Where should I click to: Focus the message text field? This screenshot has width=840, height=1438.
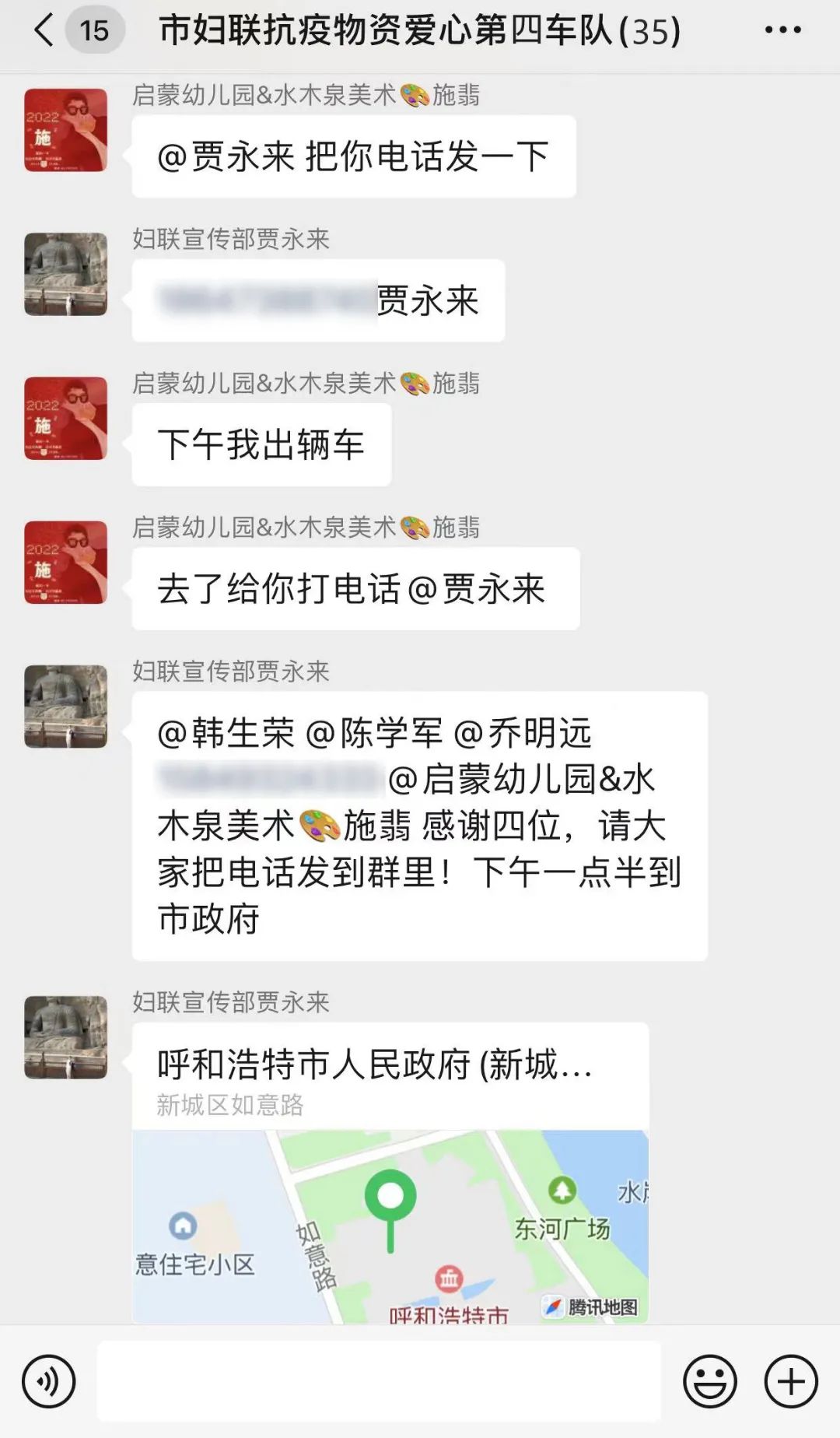(379, 1382)
